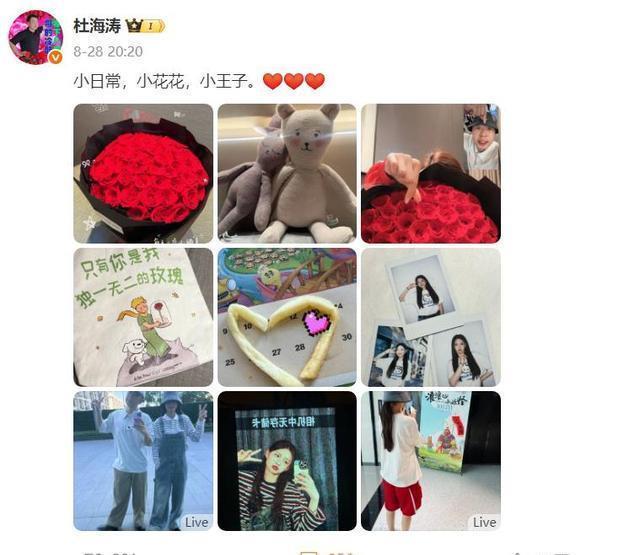The image size is (640, 555).
Task: Play the Live photo with movie poster
Action: pos(430,460)
